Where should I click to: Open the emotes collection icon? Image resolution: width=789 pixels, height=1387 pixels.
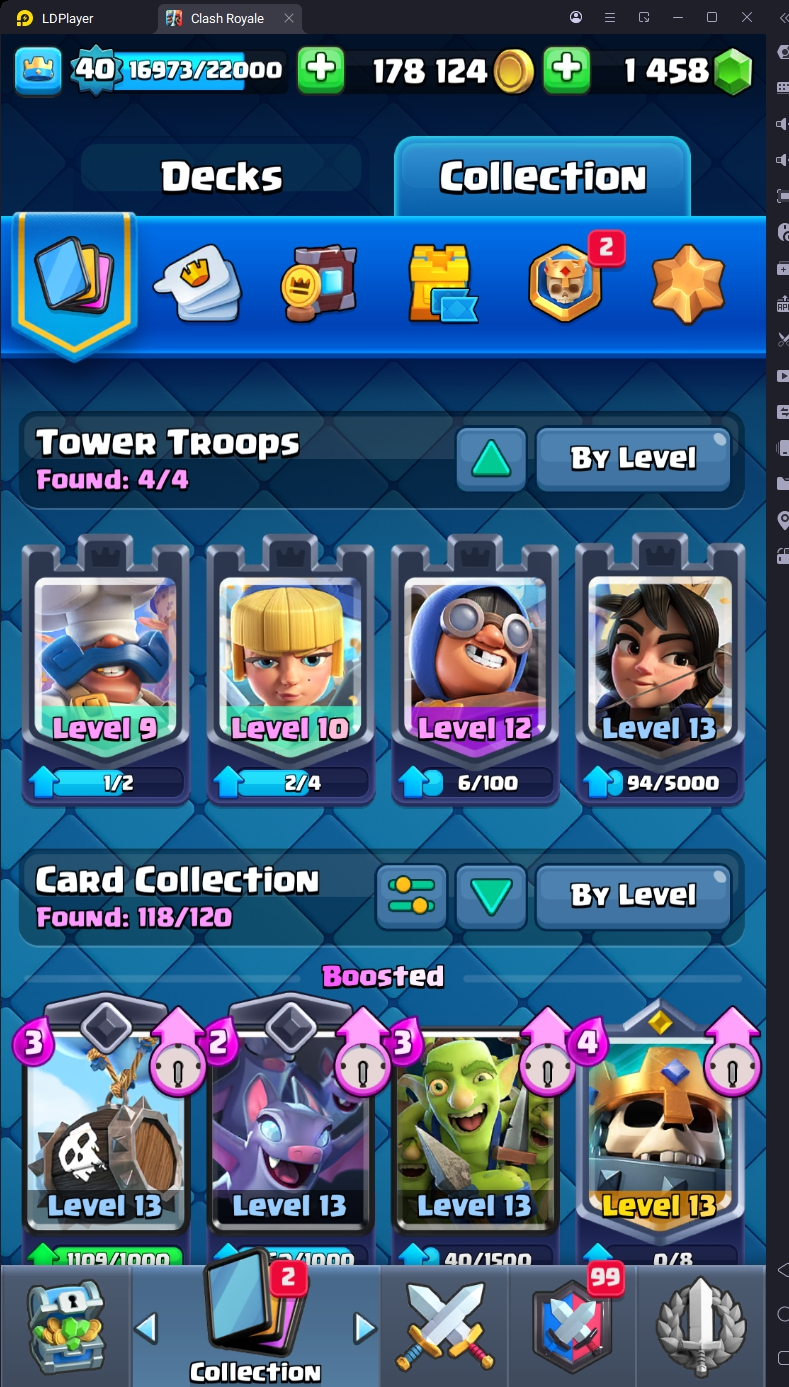[197, 283]
